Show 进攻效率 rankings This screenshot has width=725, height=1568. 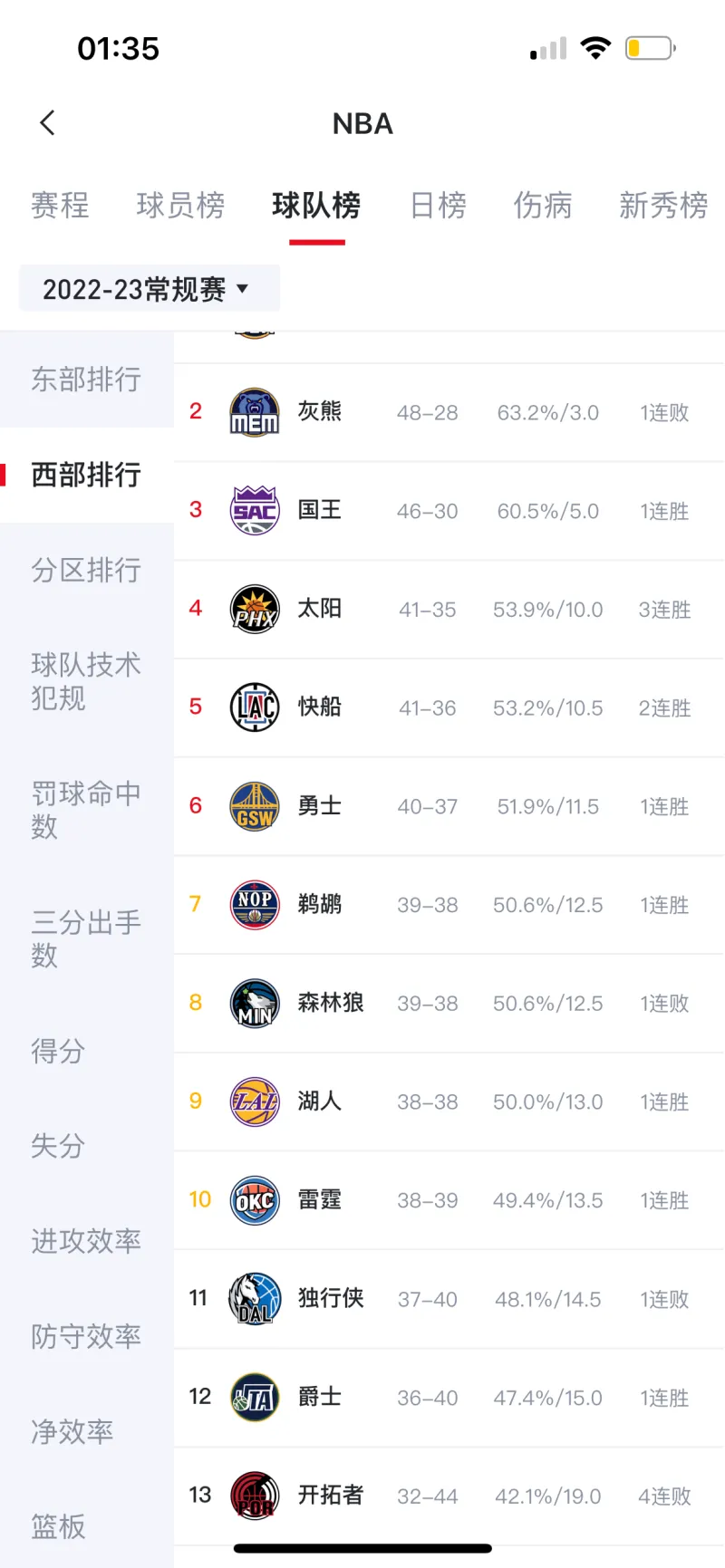(87, 1241)
